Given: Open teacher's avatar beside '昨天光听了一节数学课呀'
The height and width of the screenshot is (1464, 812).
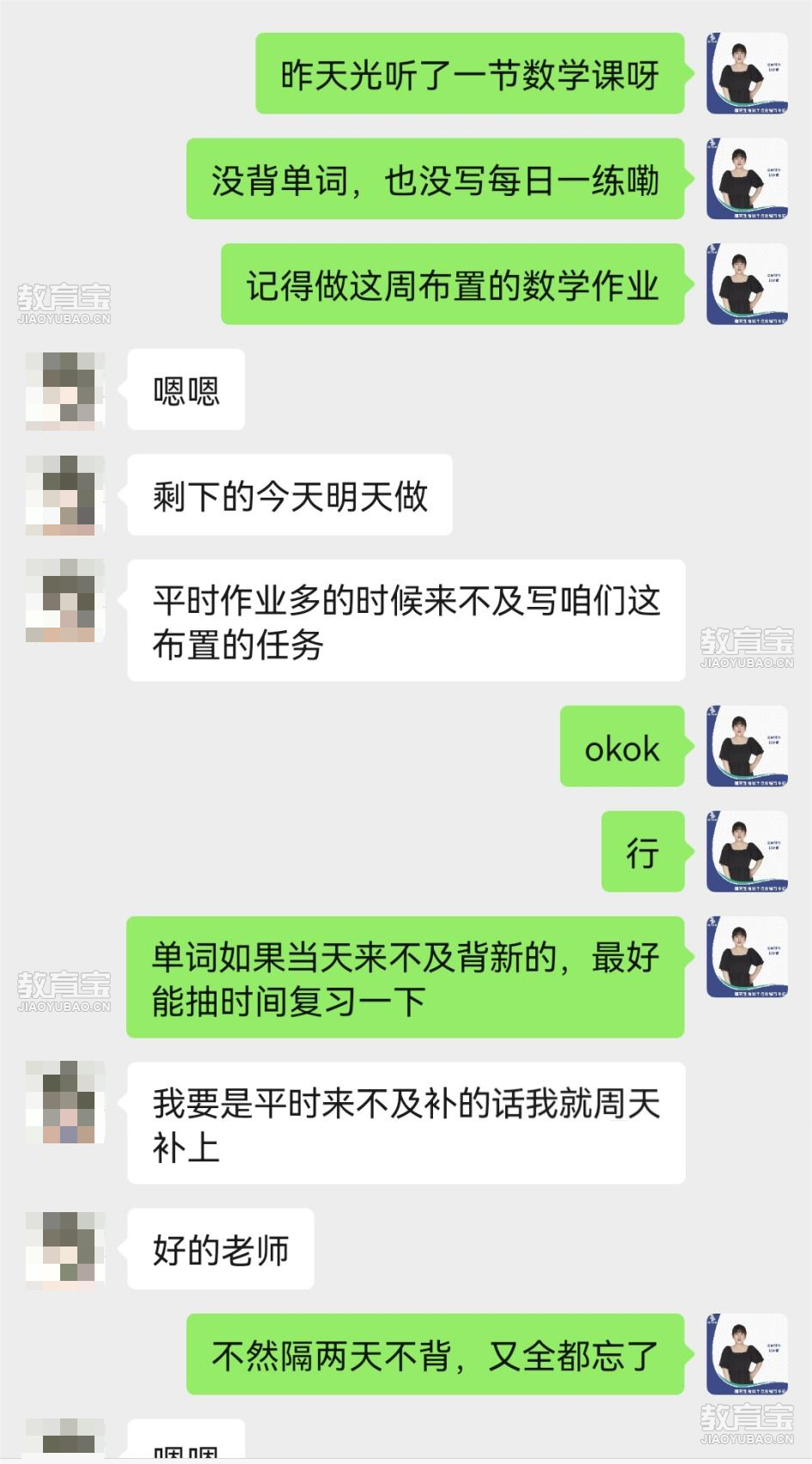Looking at the screenshot, I should (x=746, y=73).
